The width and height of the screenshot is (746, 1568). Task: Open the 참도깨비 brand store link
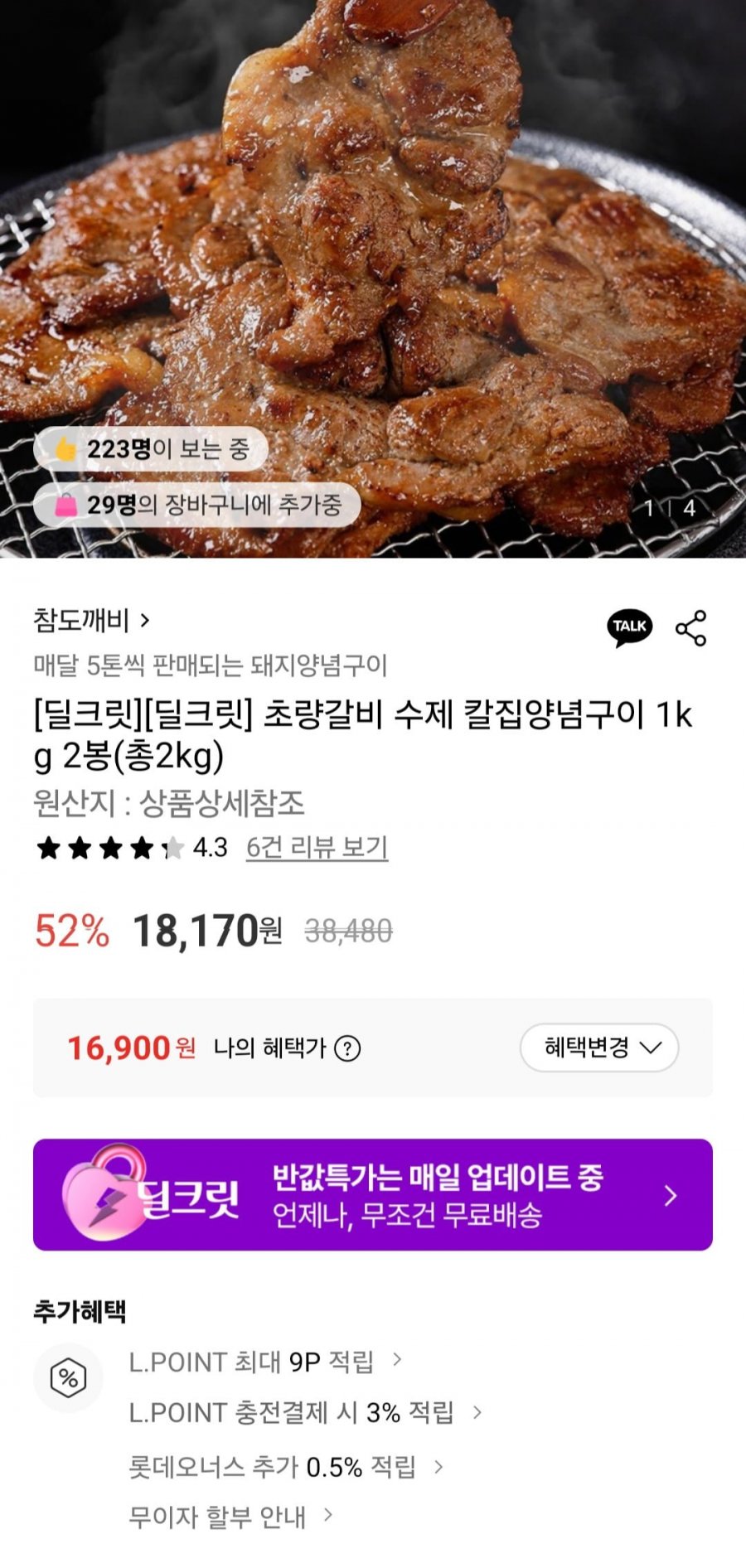coord(92,620)
